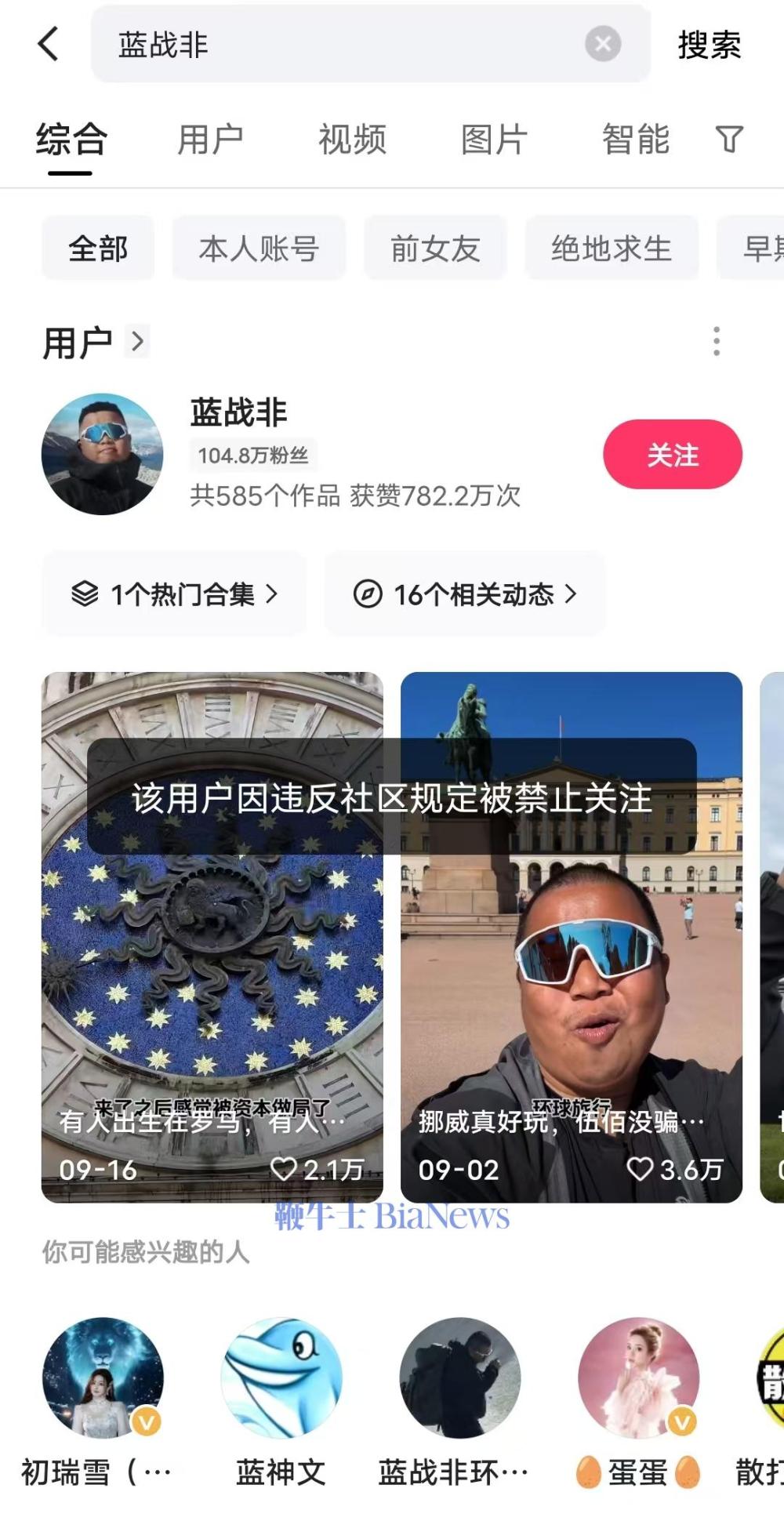Select the 前女友 chip
The height and width of the screenshot is (1521, 784).
coord(435,249)
